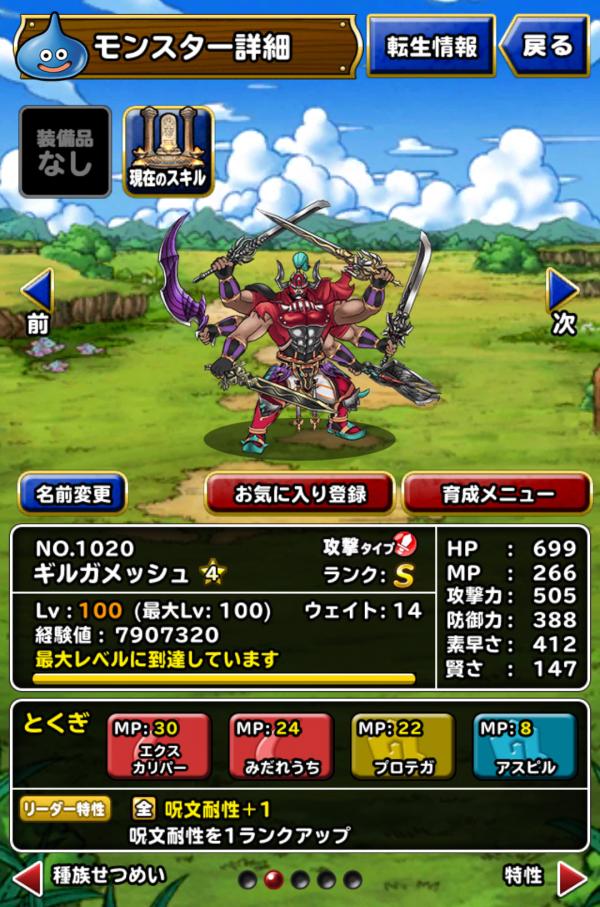Select the アスピル skill

524,746
